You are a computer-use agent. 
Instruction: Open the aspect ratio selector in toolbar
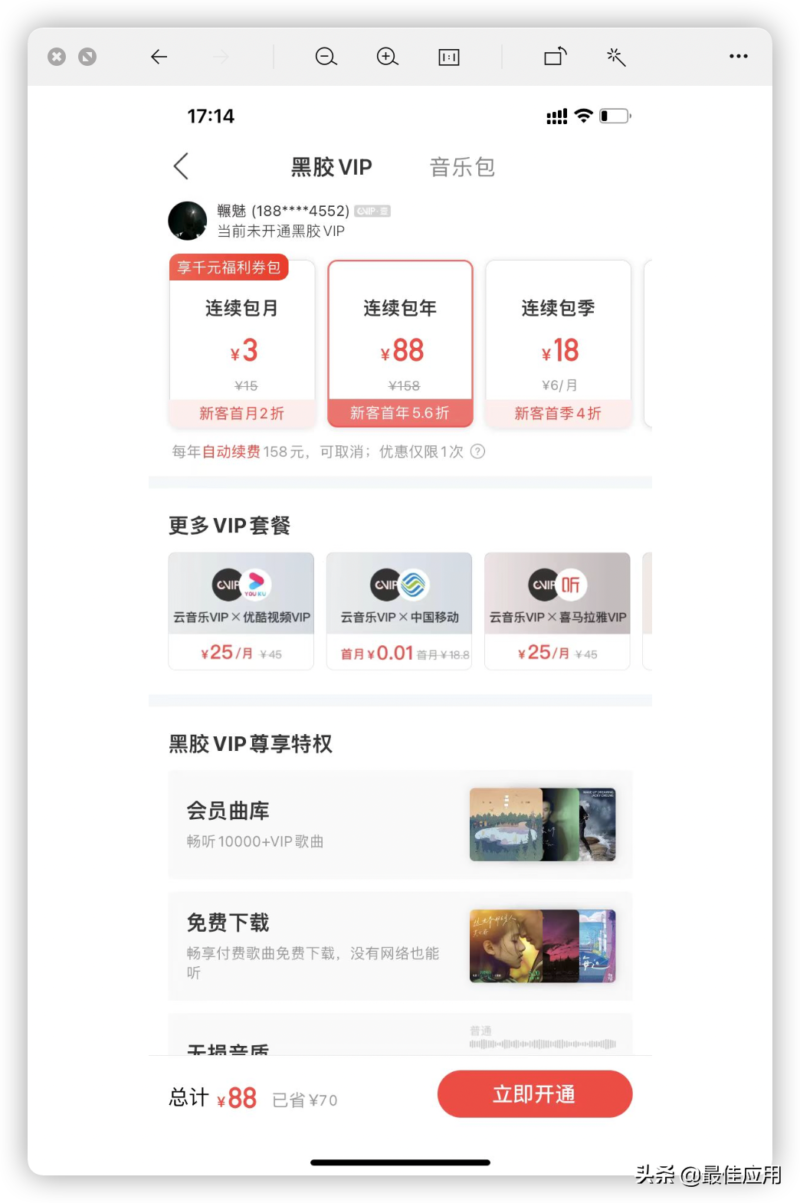pos(448,57)
